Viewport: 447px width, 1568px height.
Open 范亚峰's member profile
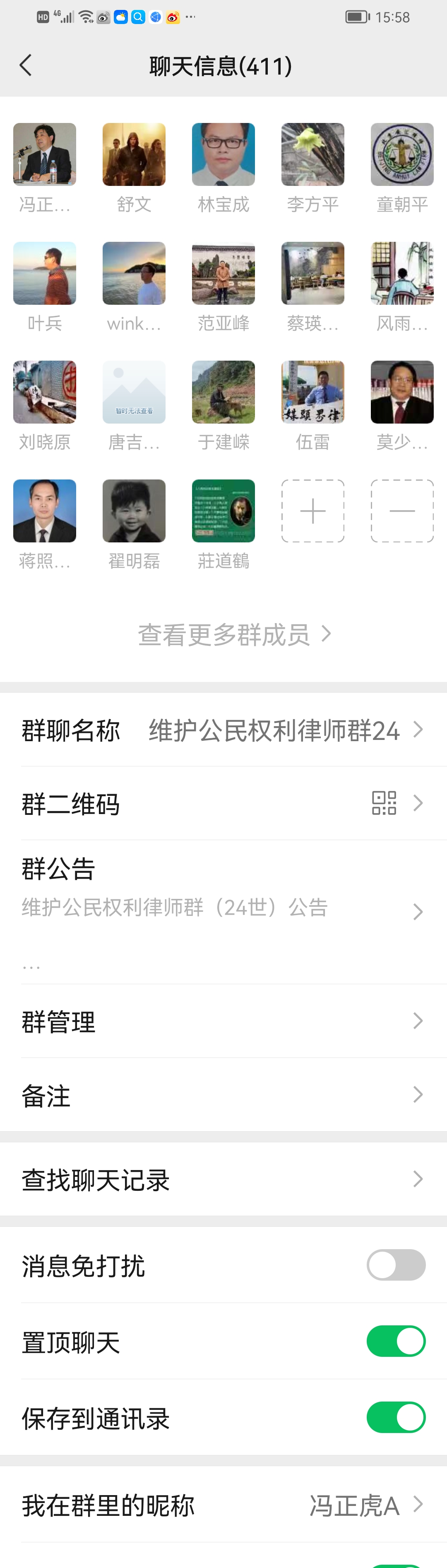click(x=223, y=273)
